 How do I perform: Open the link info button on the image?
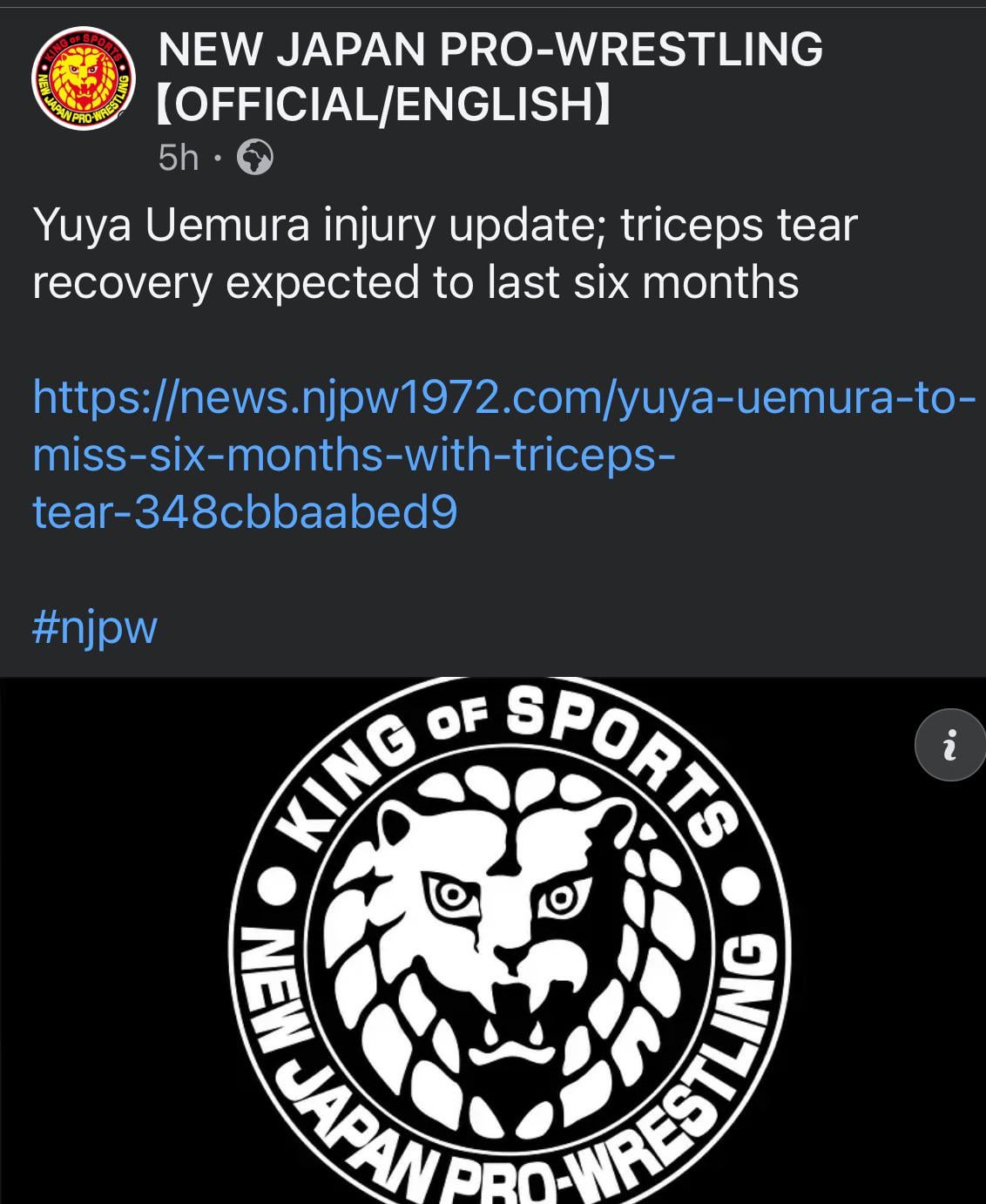point(949,745)
